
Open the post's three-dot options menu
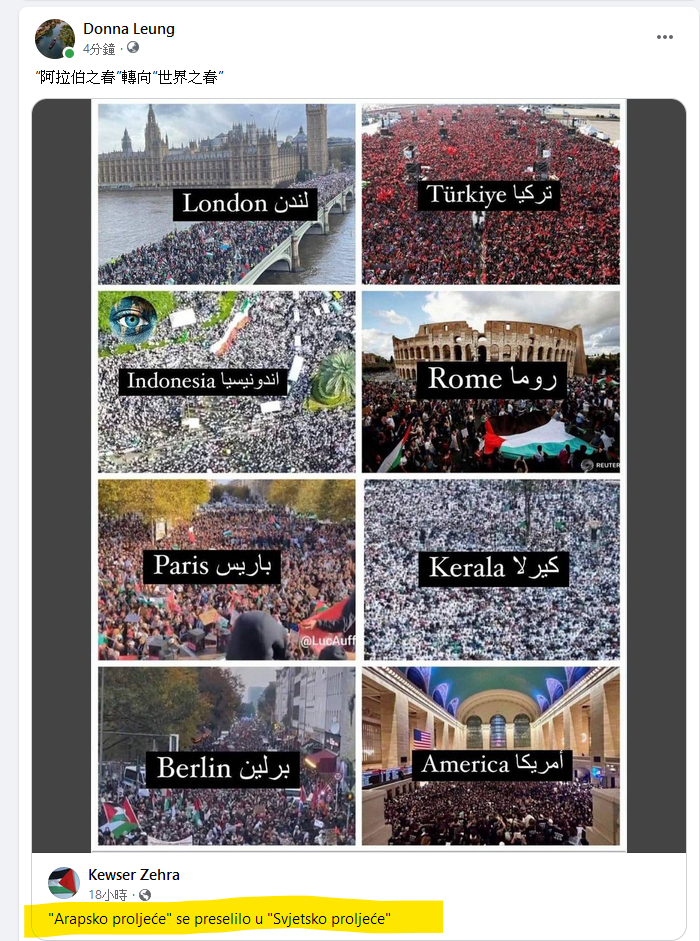(665, 38)
